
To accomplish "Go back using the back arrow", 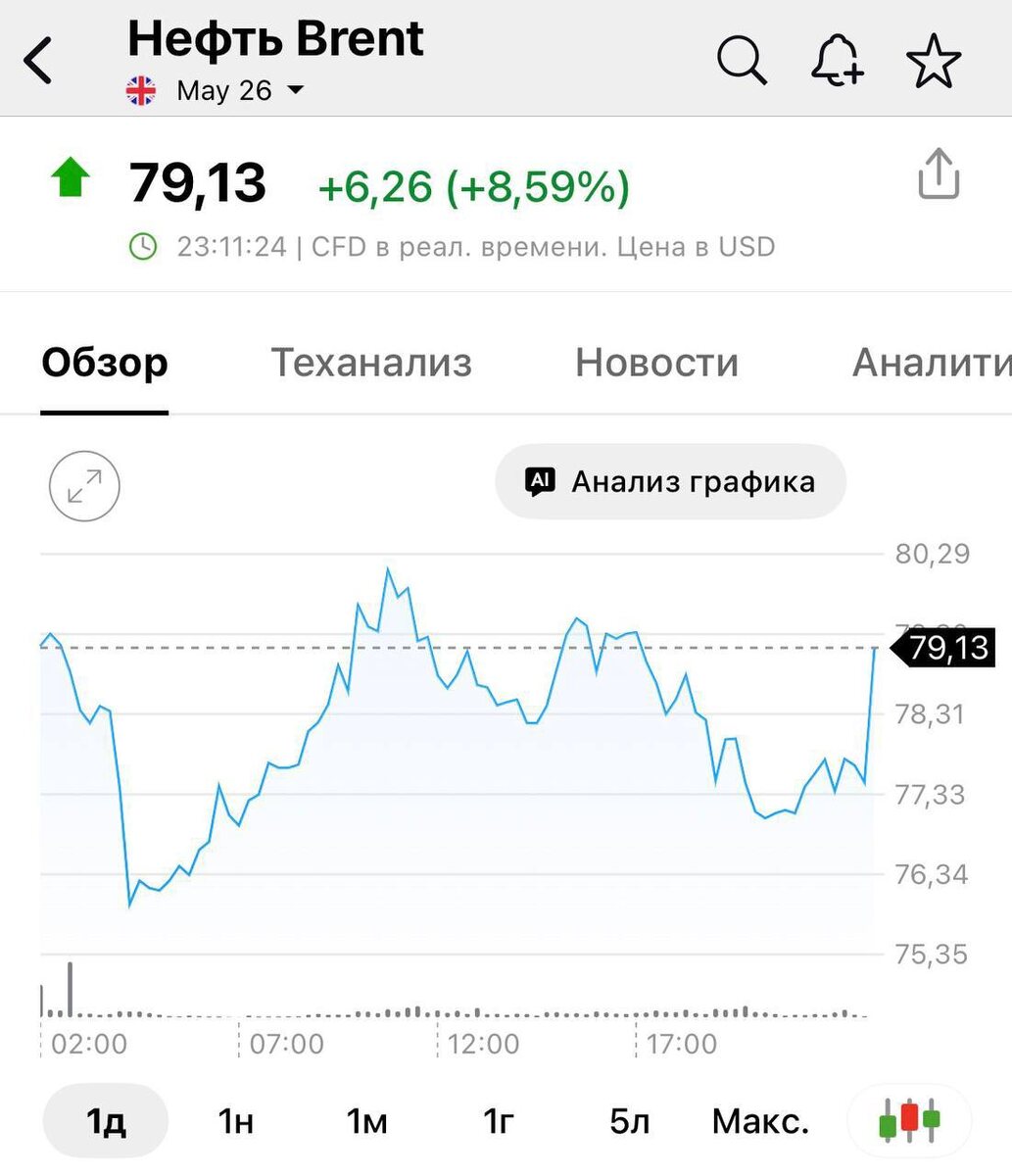I will tap(39, 62).
